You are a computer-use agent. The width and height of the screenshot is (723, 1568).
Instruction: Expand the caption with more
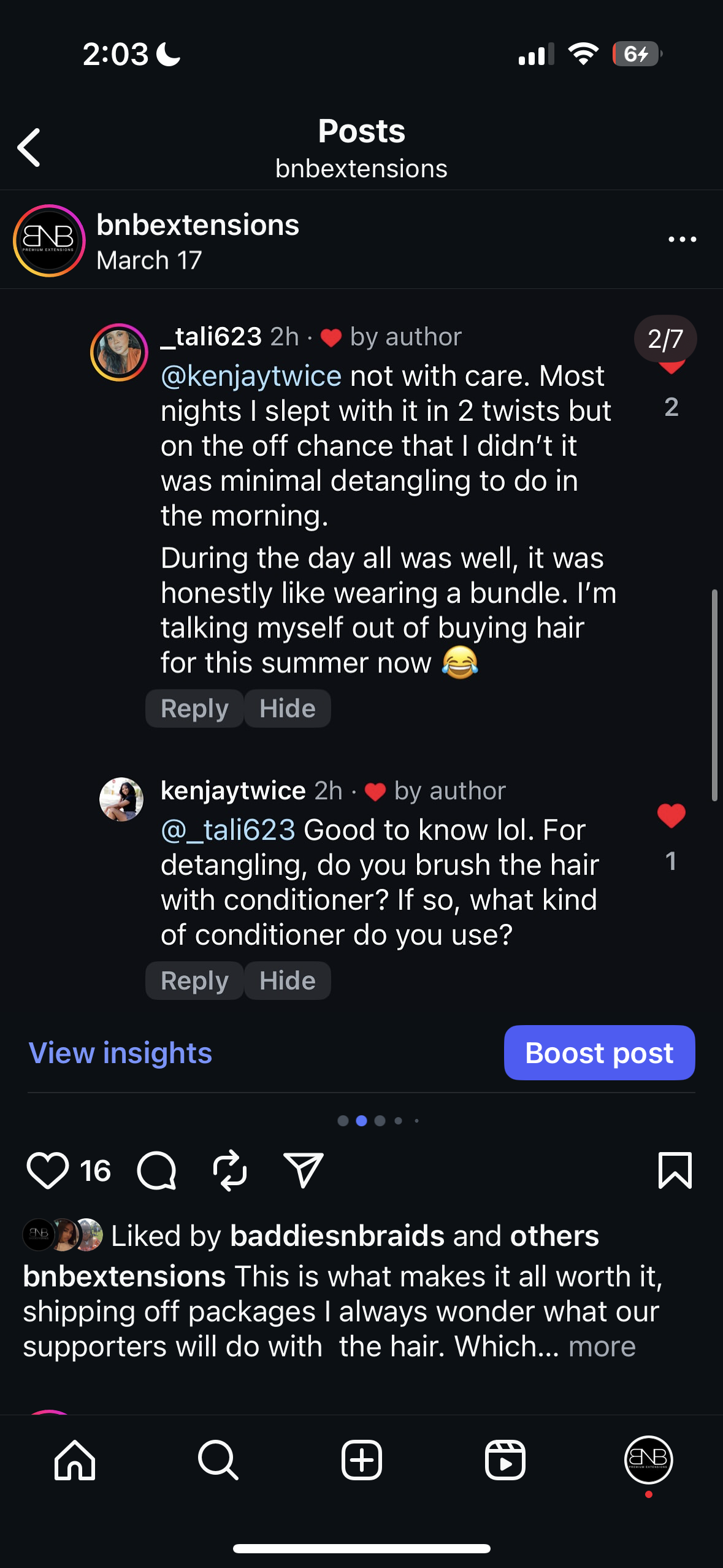(602, 1347)
